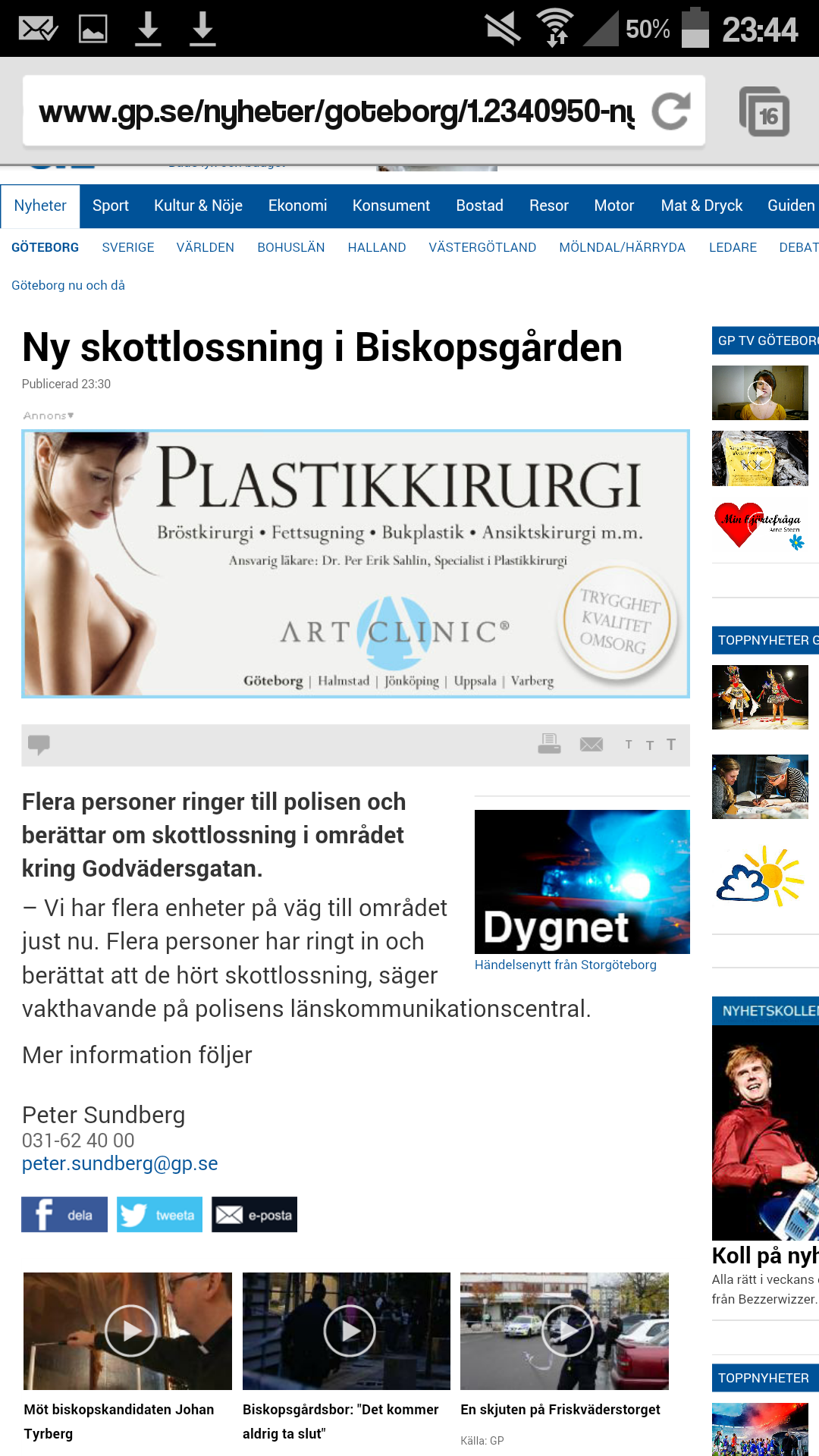Choose the largest text size T
The image size is (819, 1456).
[x=671, y=744]
